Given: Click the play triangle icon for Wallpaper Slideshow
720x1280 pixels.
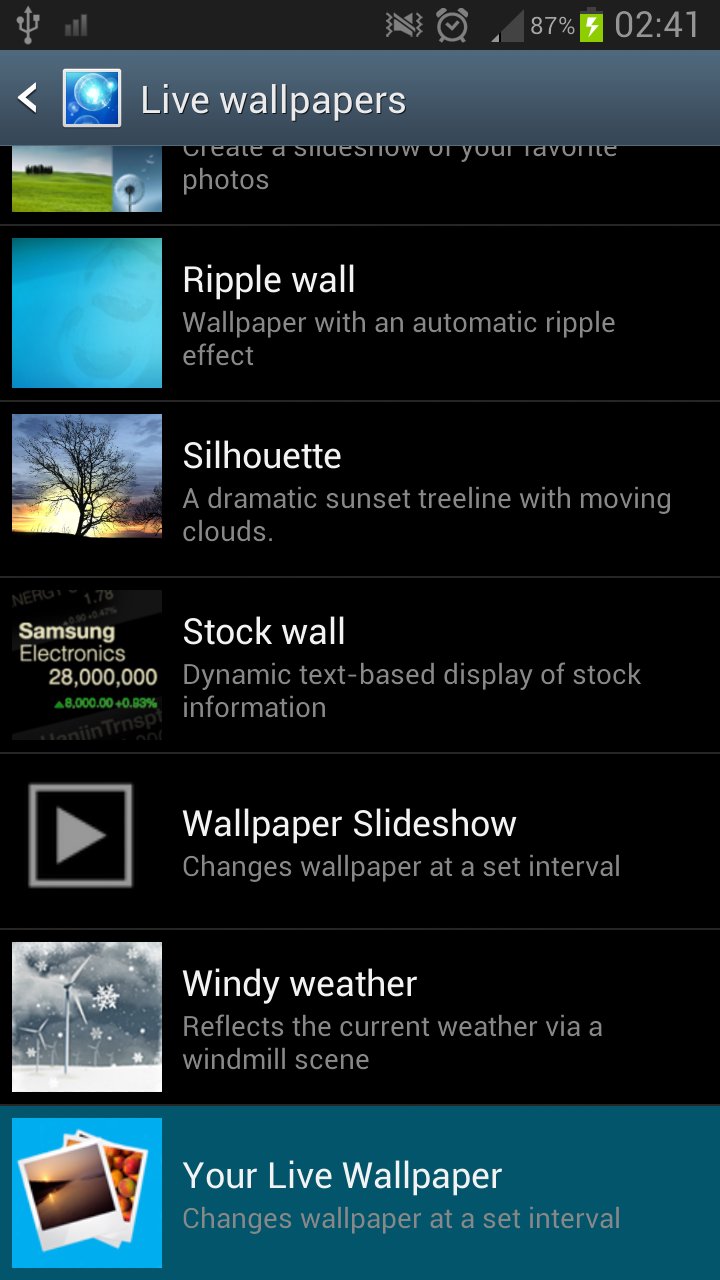Looking at the screenshot, I should click(85, 835).
